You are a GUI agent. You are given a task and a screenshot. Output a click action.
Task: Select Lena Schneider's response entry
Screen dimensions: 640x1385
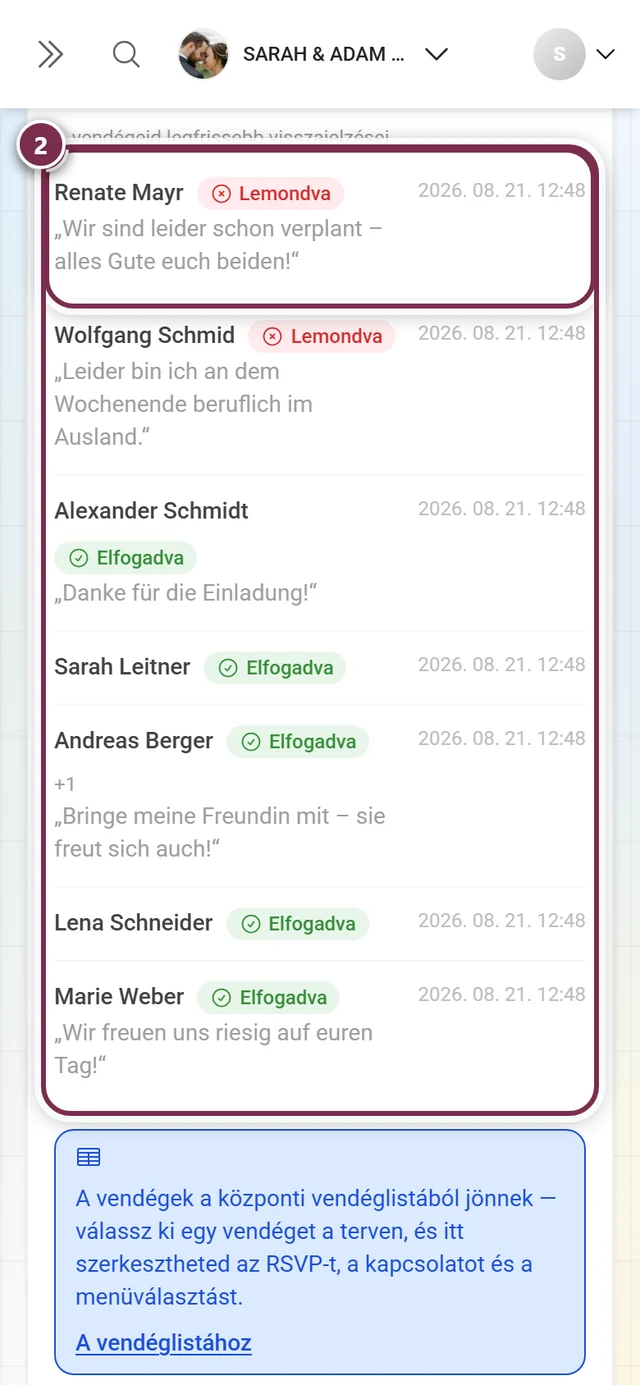[x=320, y=923]
